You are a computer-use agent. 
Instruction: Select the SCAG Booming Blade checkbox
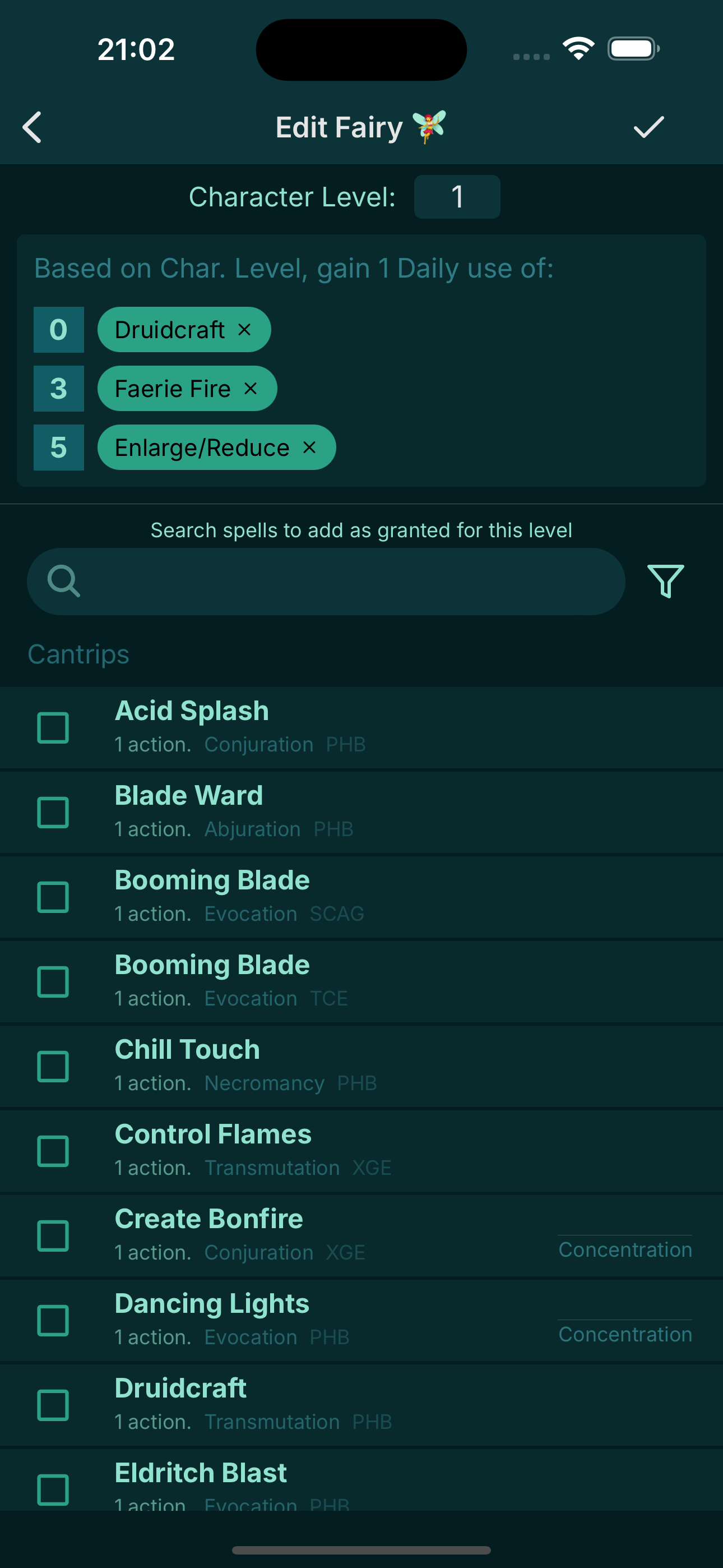[x=53, y=897]
